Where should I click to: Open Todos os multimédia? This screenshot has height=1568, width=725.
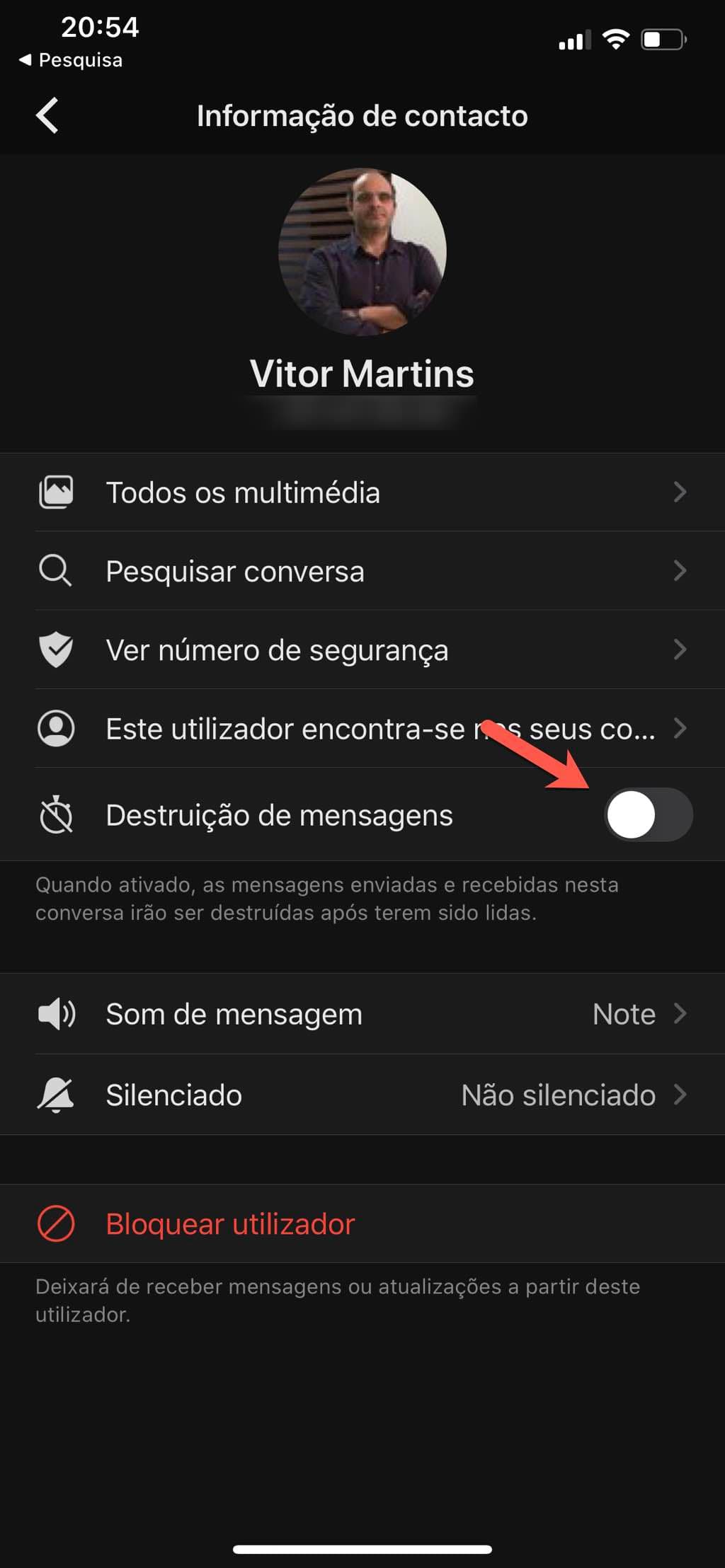362,492
